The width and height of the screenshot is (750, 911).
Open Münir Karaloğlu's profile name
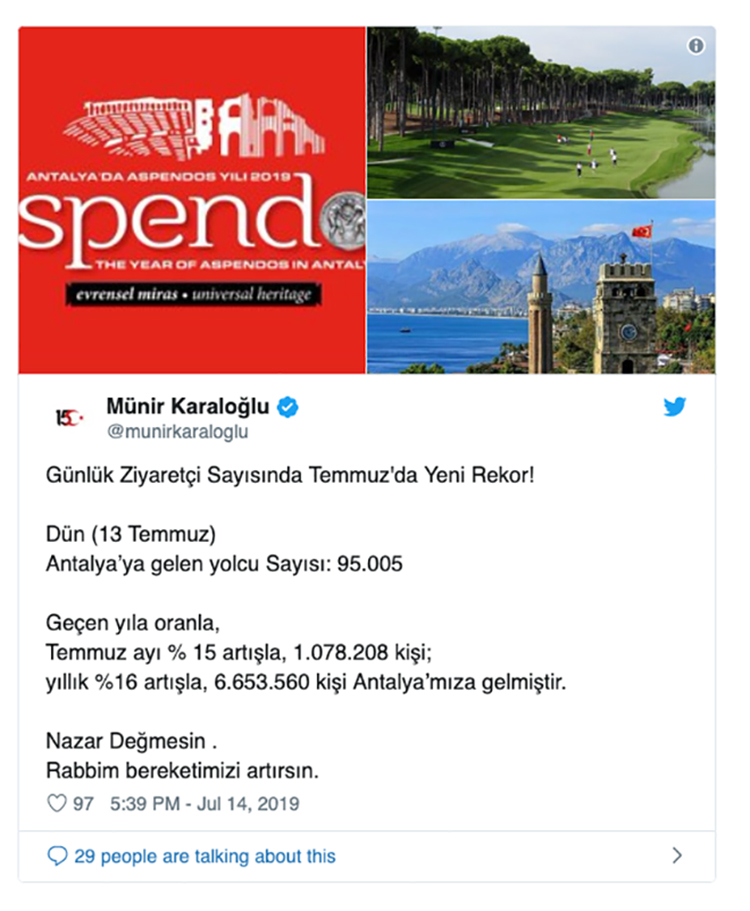(x=190, y=406)
